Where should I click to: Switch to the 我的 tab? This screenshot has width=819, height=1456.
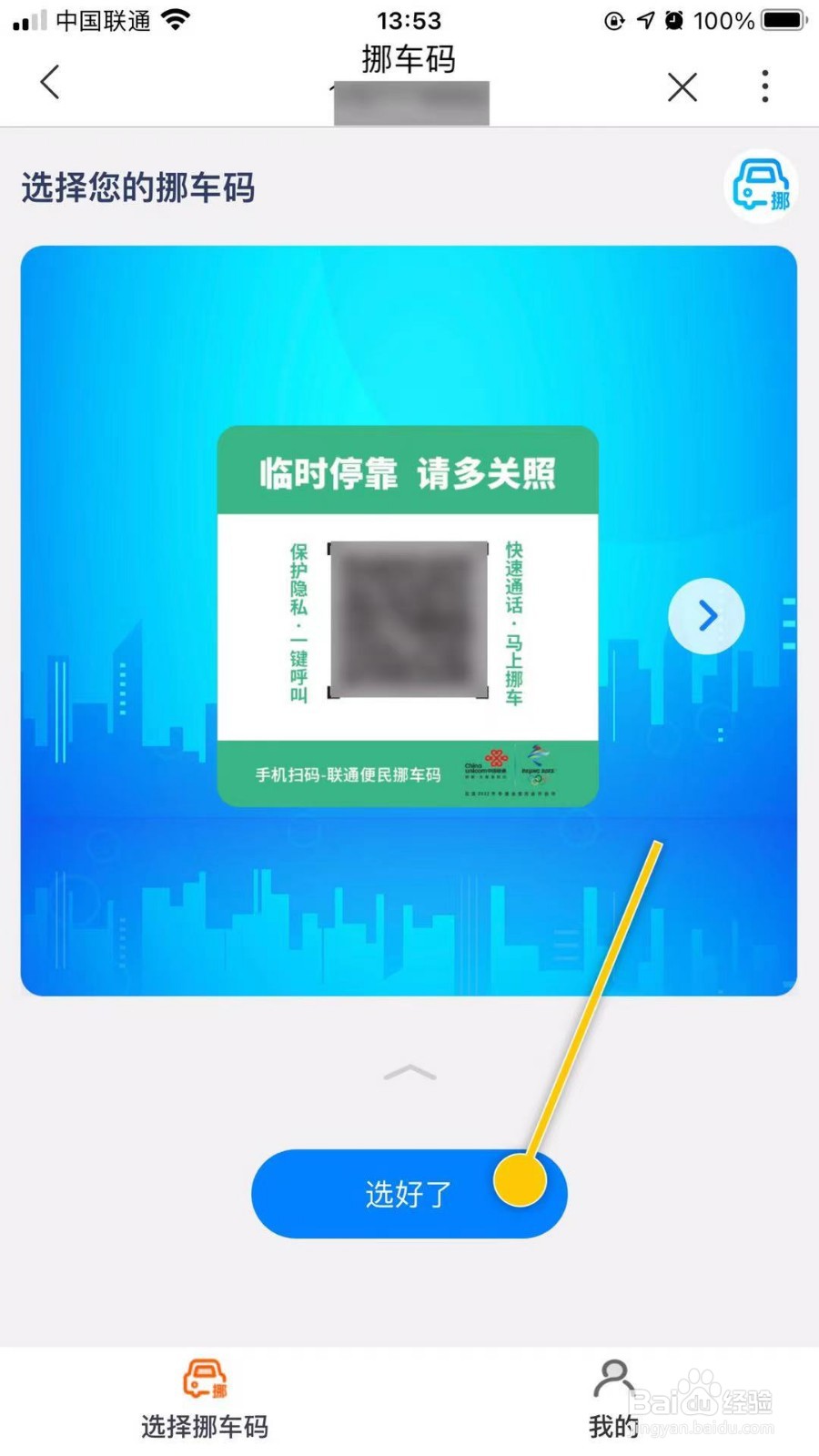613,1400
